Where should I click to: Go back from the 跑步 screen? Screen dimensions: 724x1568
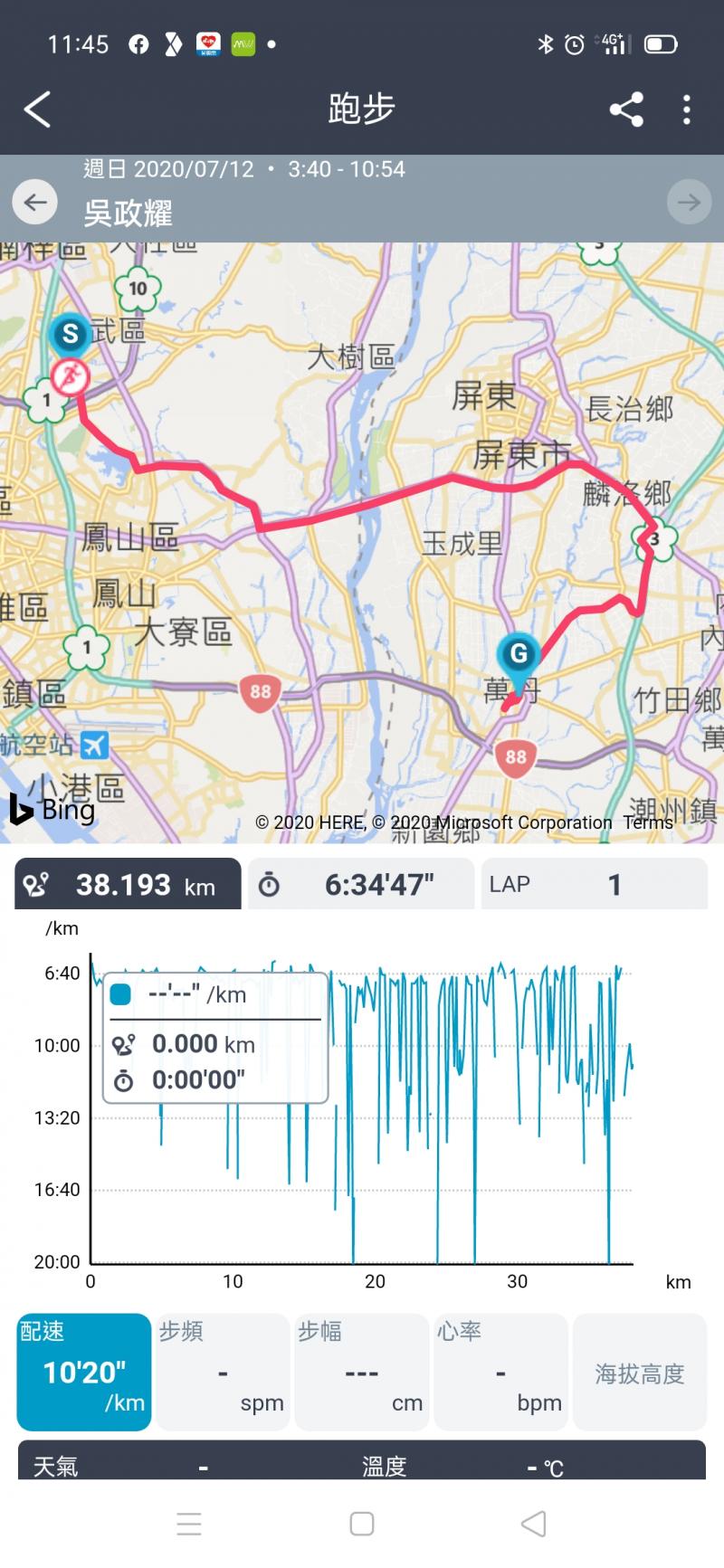pyautogui.click(x=37, y=109)
